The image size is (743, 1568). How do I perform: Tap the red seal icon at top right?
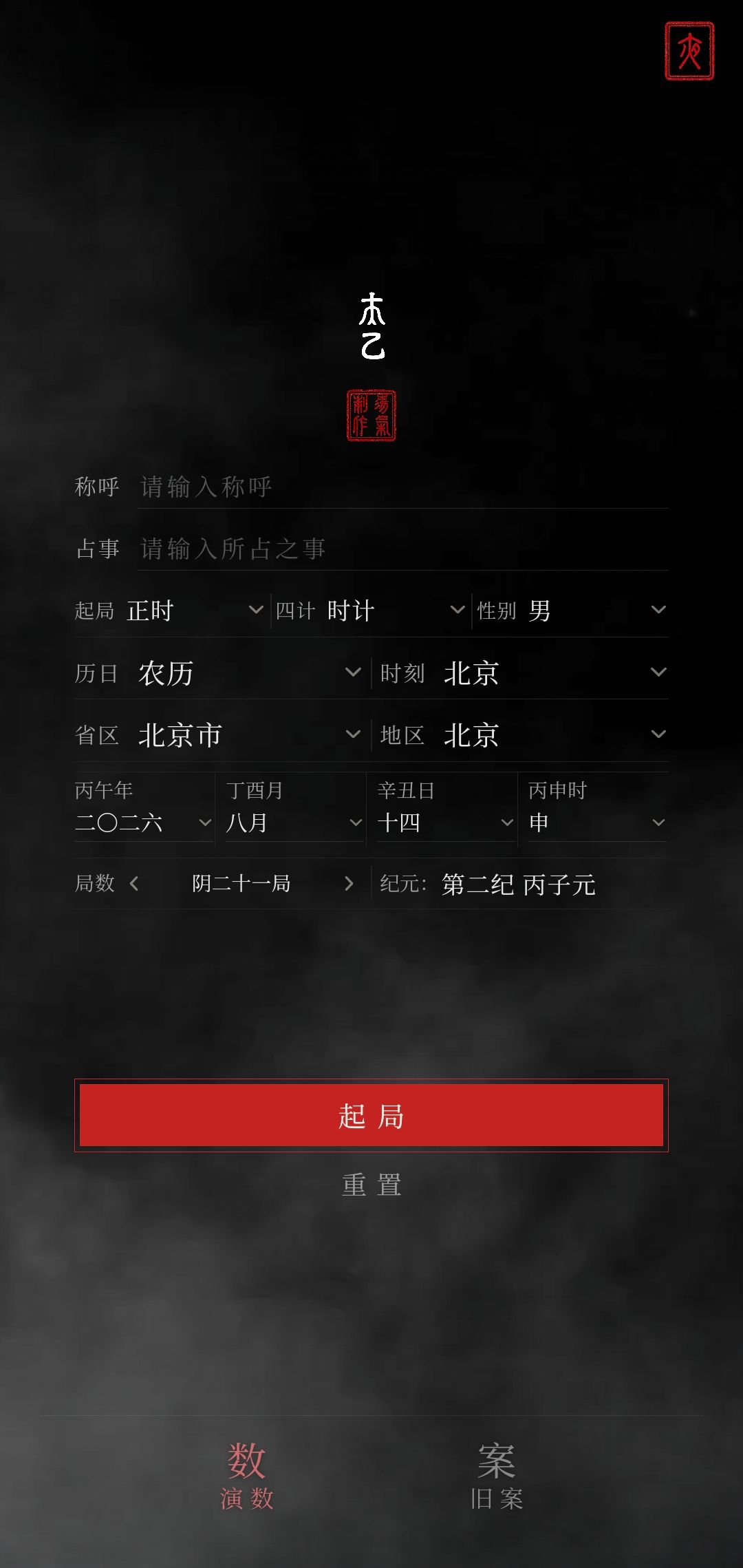[x=689, y=51]
